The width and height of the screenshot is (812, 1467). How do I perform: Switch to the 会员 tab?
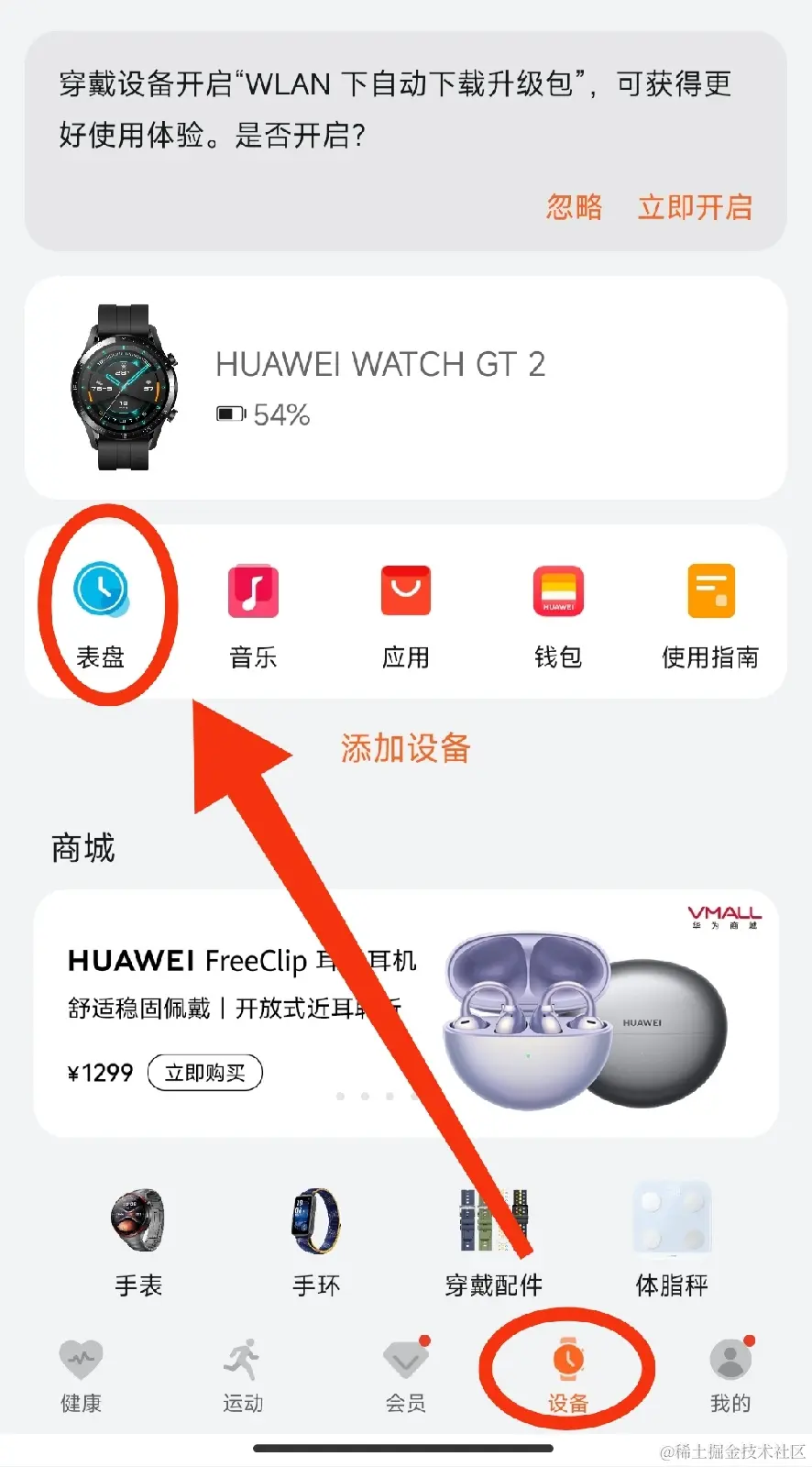(405, 1375)
